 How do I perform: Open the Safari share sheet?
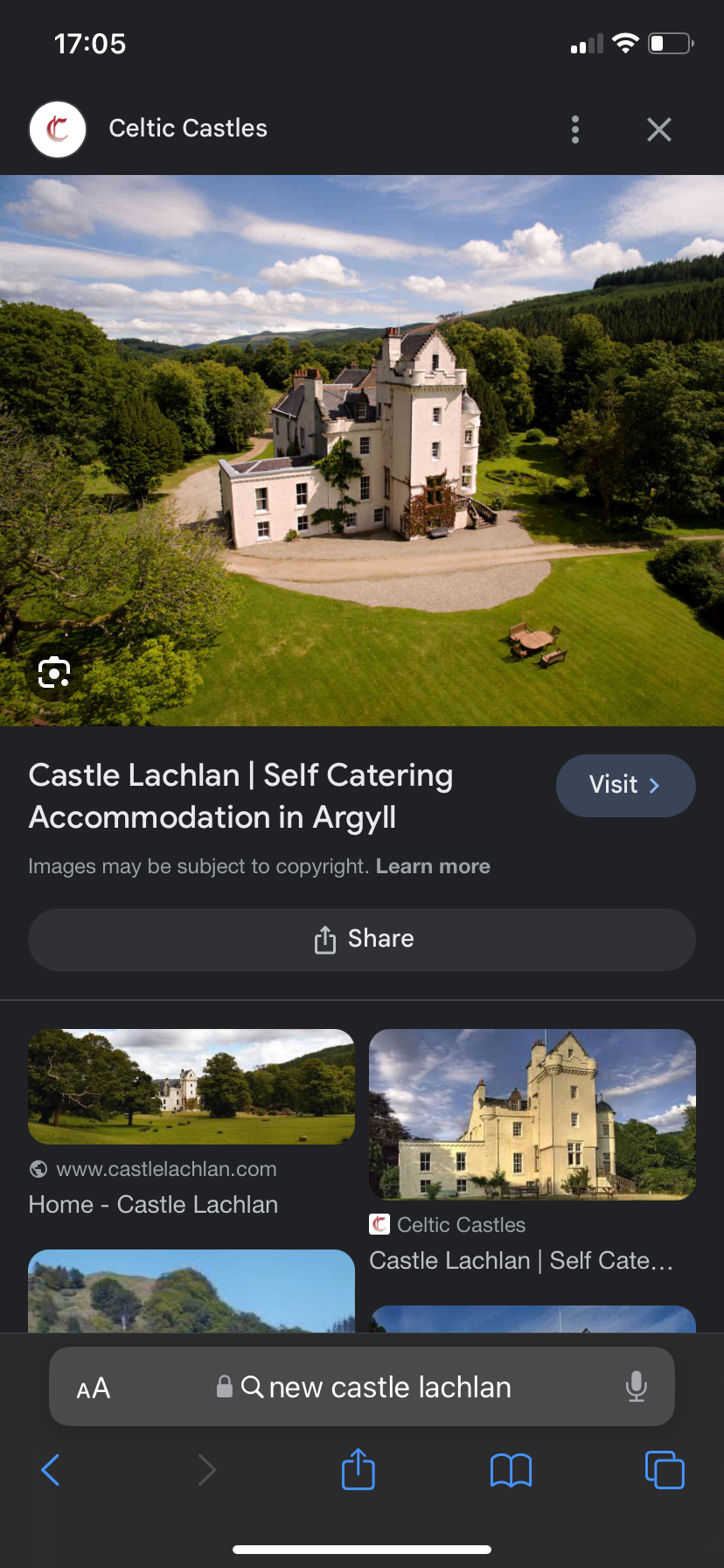coord(358,1469)
